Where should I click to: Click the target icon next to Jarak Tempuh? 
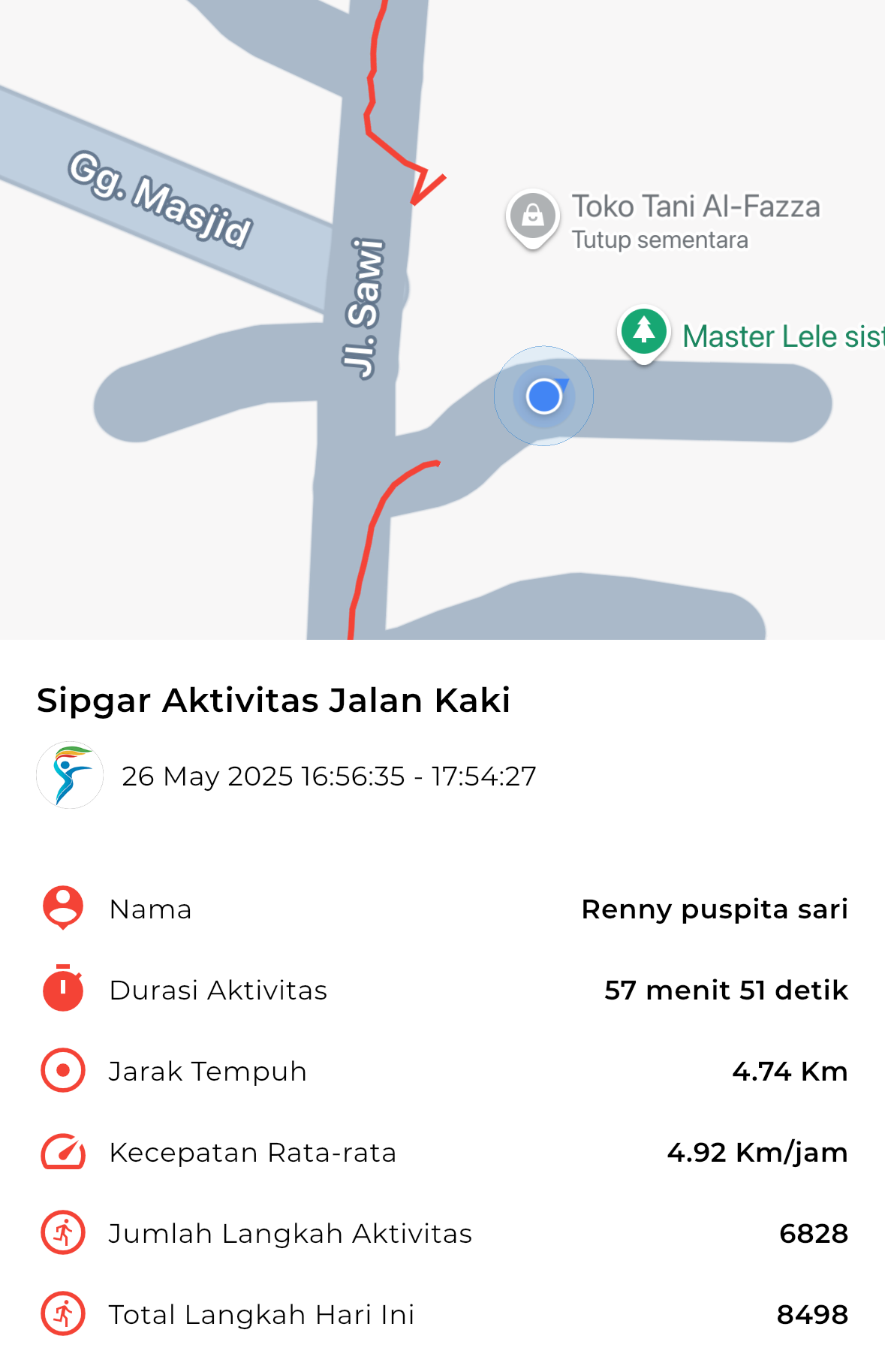coord(62,1072)
